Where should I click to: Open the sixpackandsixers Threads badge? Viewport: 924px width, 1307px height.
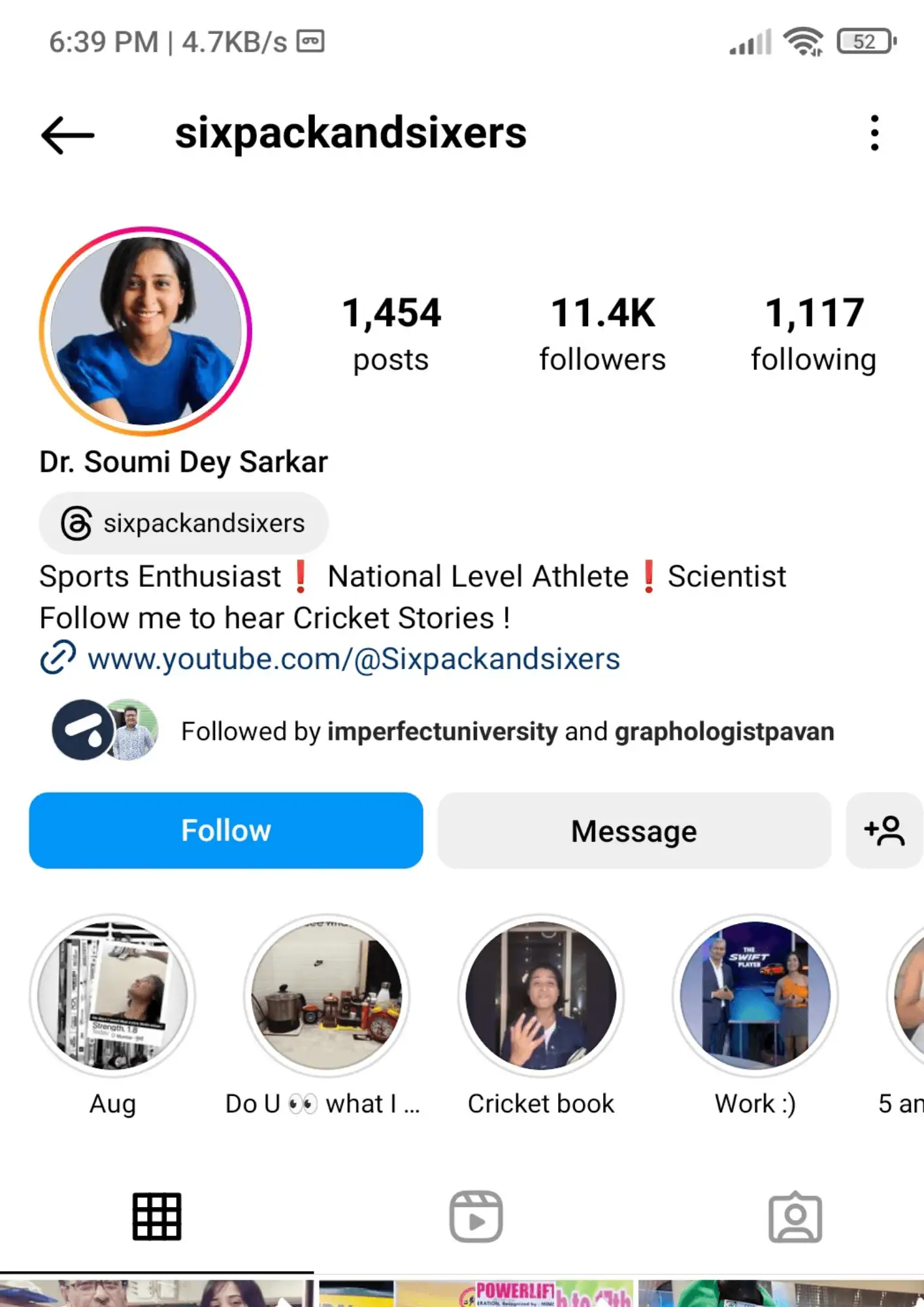pyautogui.click(x=184, y=523)
